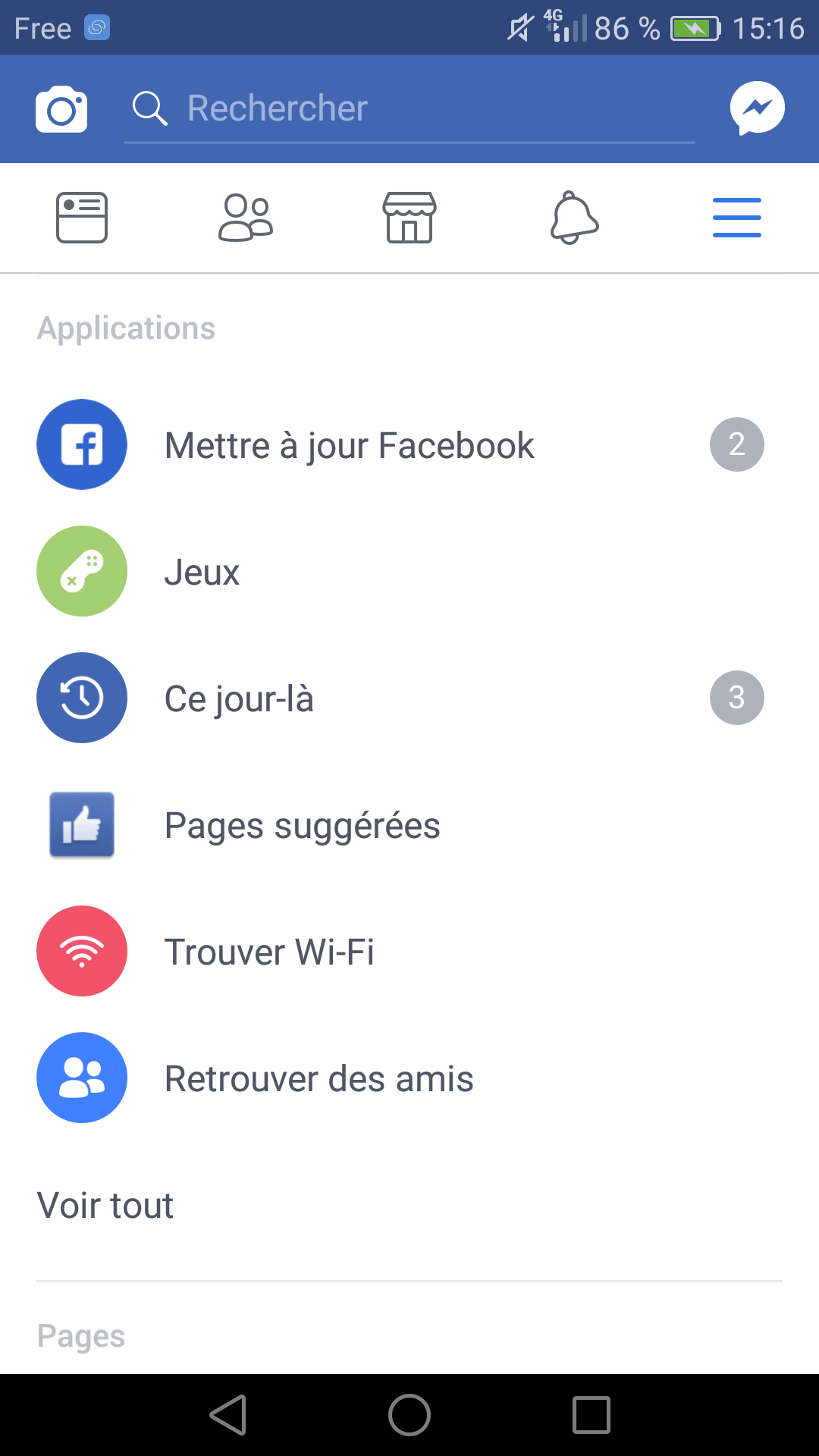Switch to the Friends tab

point(246,218)
